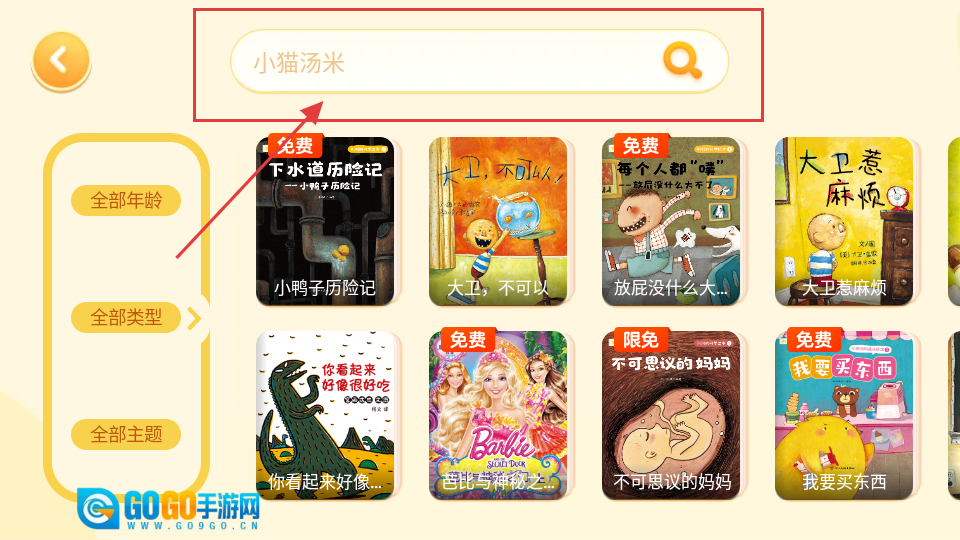Read 你看起来好像很好吃

(325, 415)
